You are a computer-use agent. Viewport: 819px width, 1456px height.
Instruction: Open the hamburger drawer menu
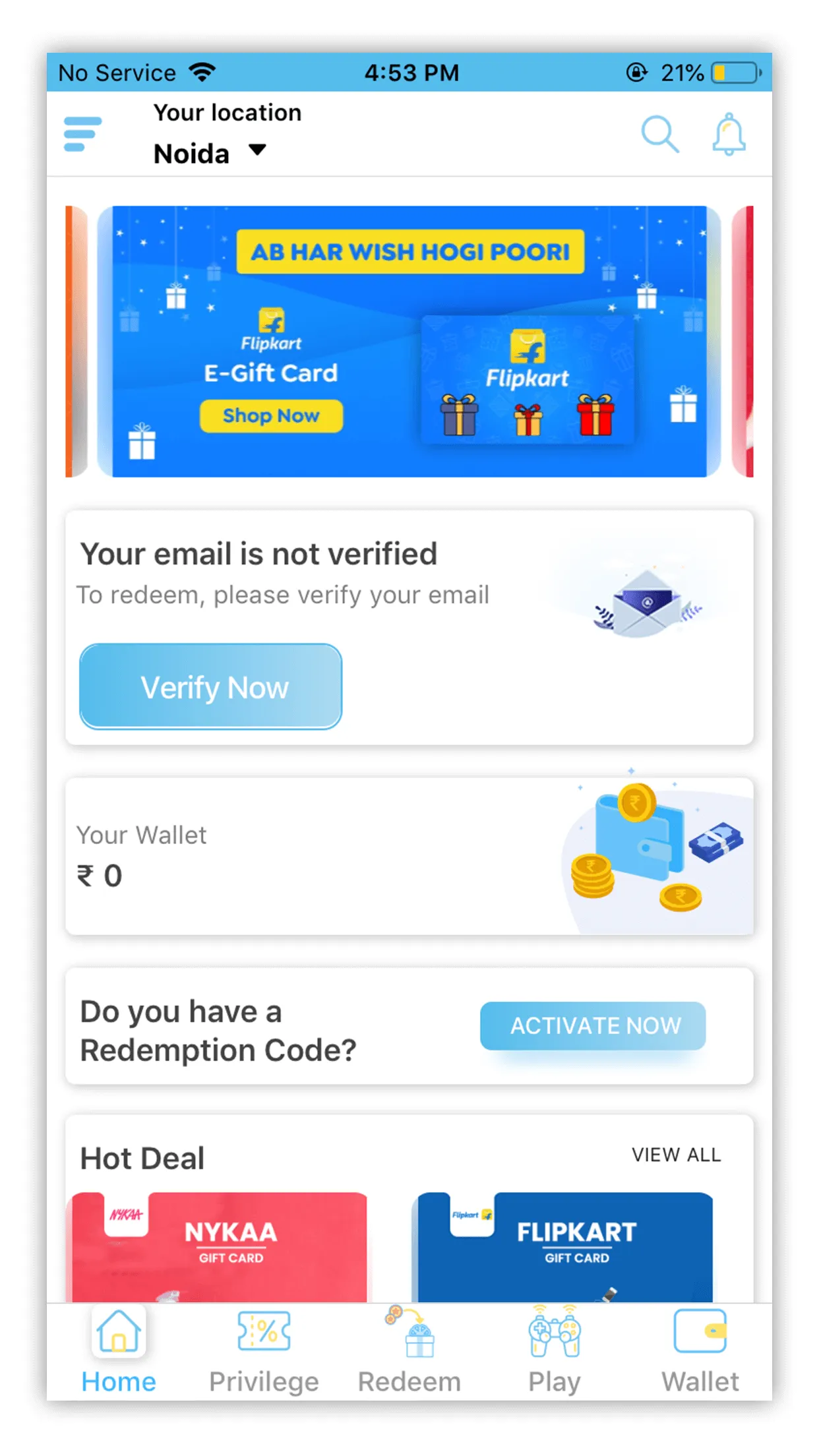[82, 134]
